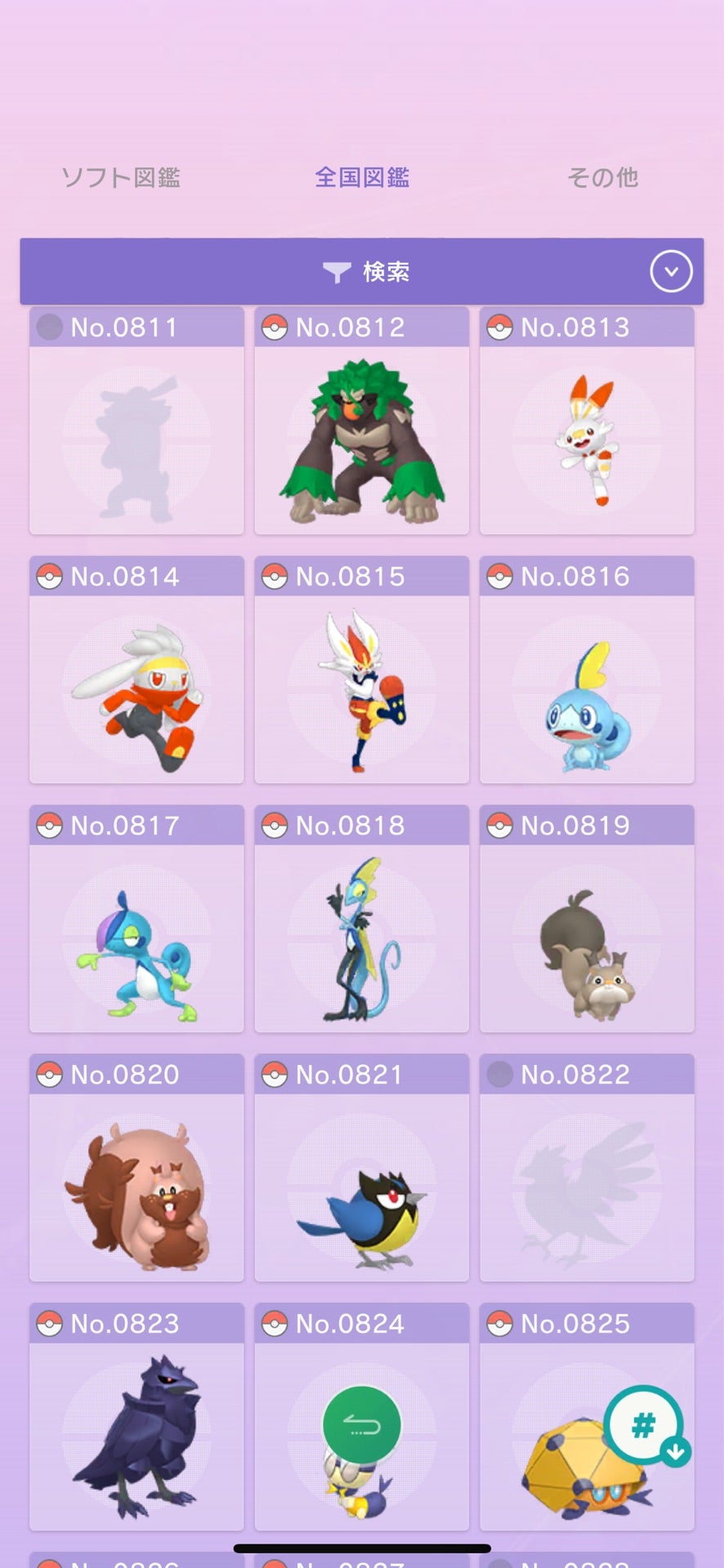Viewport: 724px width, 1568px height.
Task: View the No.0818 entry
Action: point(362,920)
